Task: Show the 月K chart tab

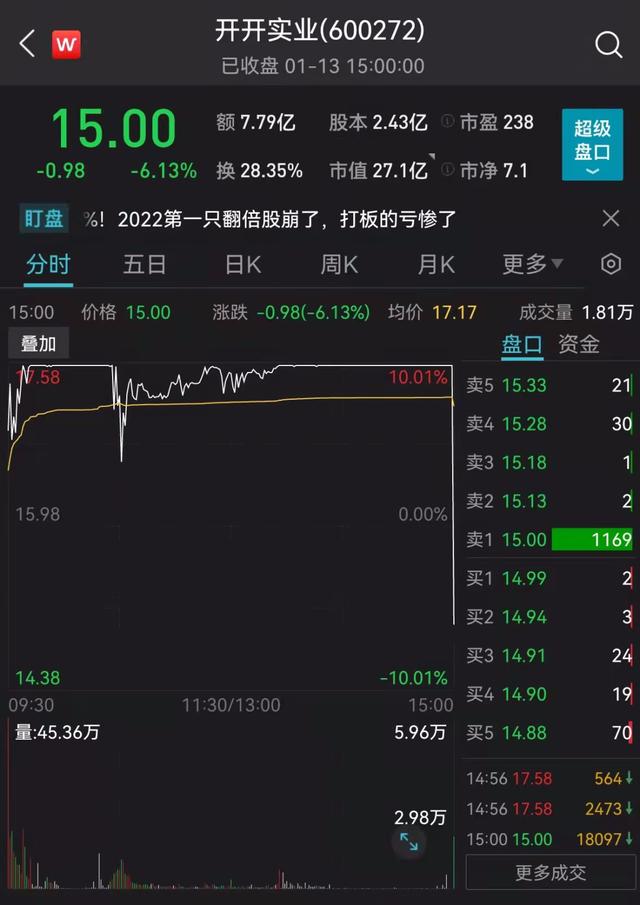Action: [x=436, y=265]
